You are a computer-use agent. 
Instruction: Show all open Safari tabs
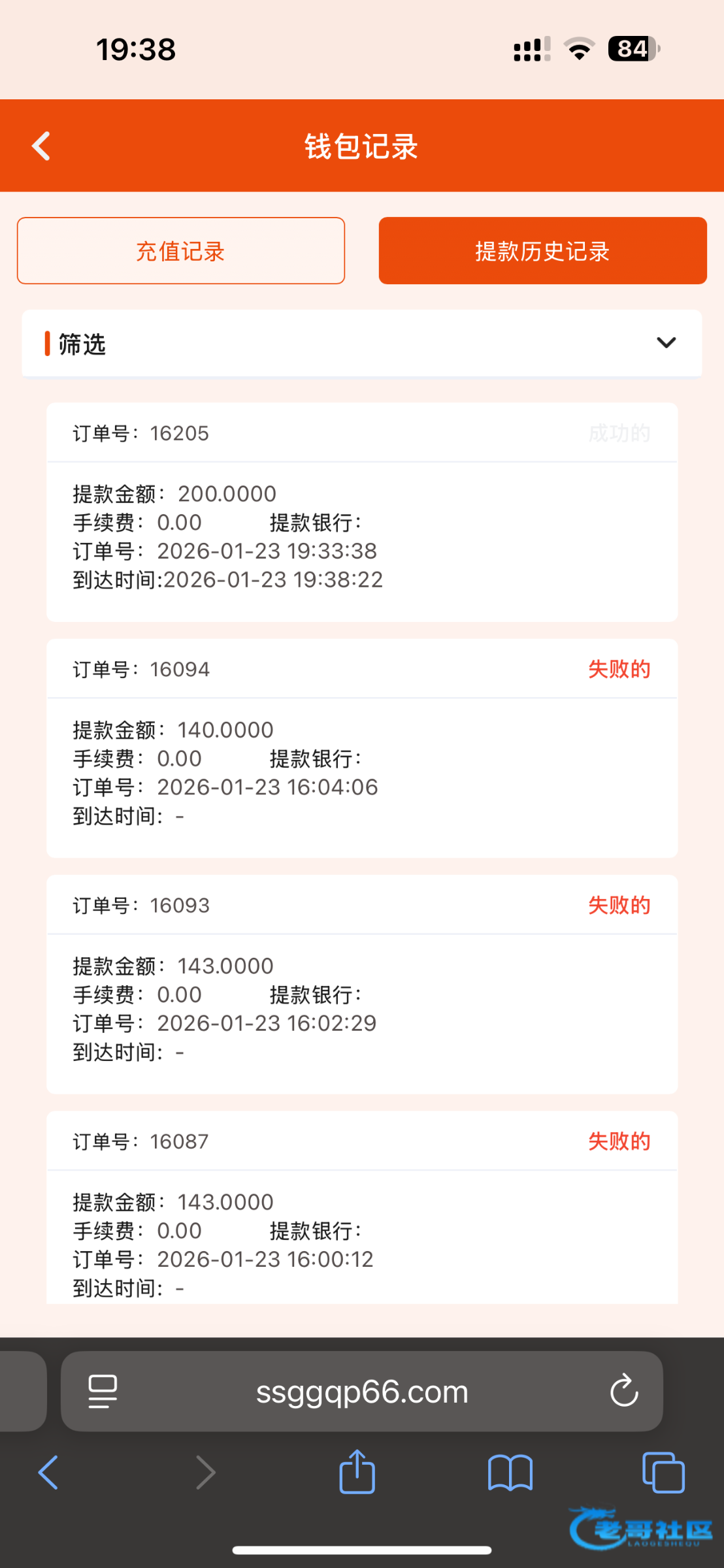[x=663, y=1473]
